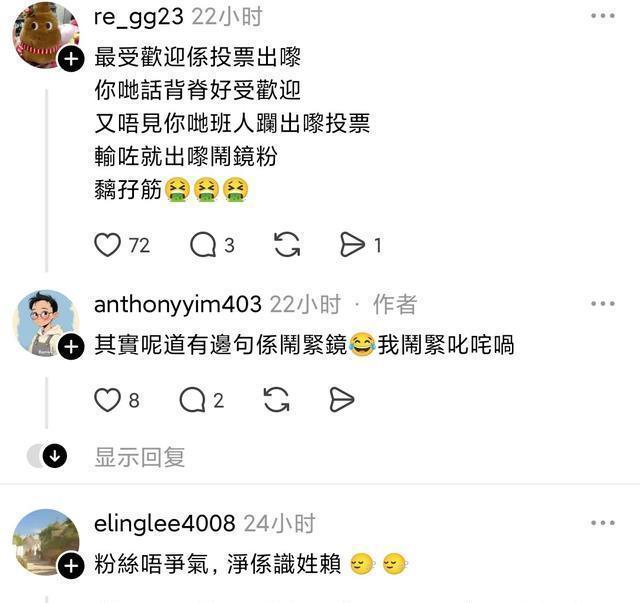Like anthonyyim403's reply
The image size is (640, 603).
pyautogui.click(x=107, y=400)
